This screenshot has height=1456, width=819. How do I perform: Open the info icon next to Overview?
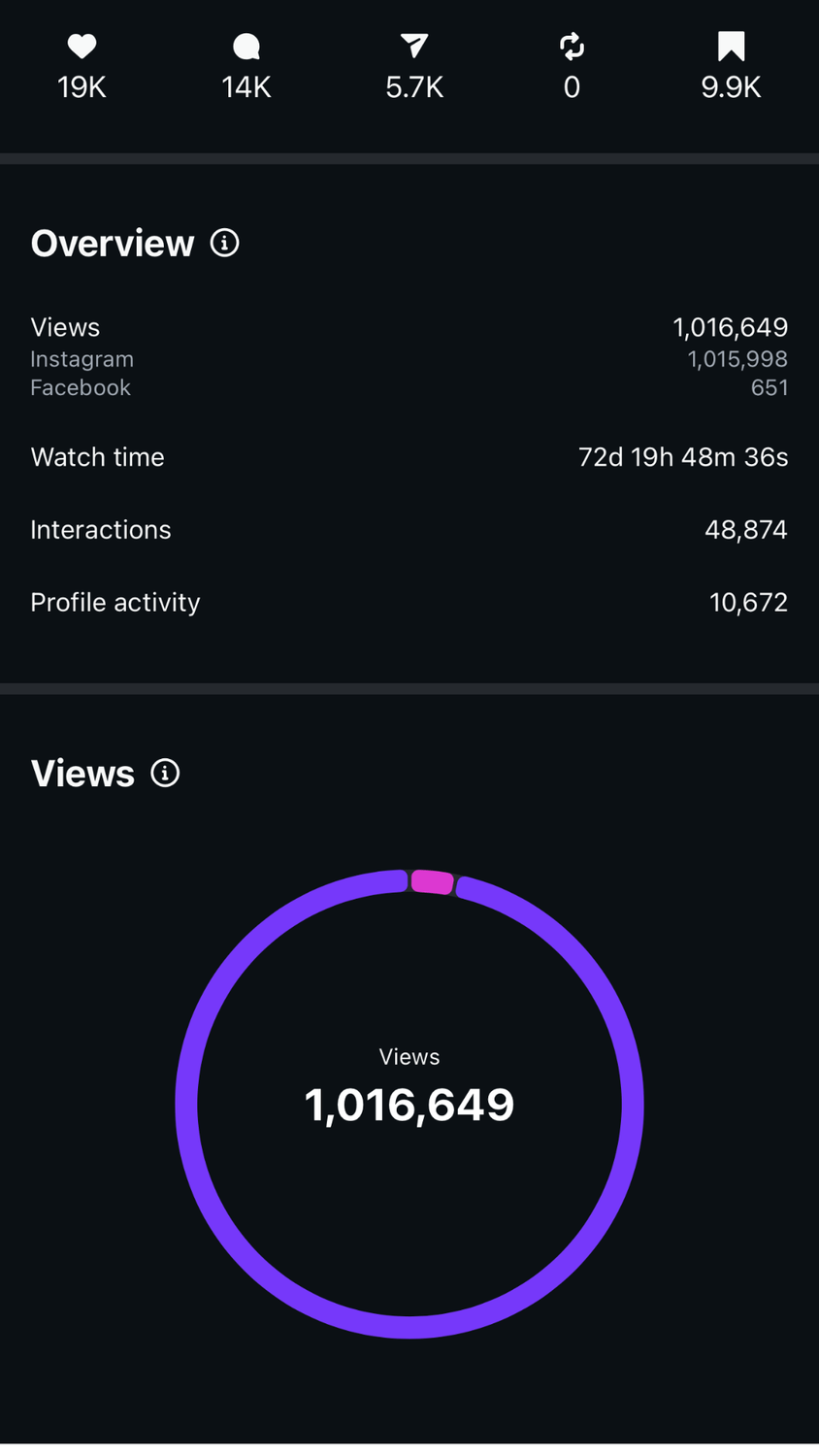[225, 243]
